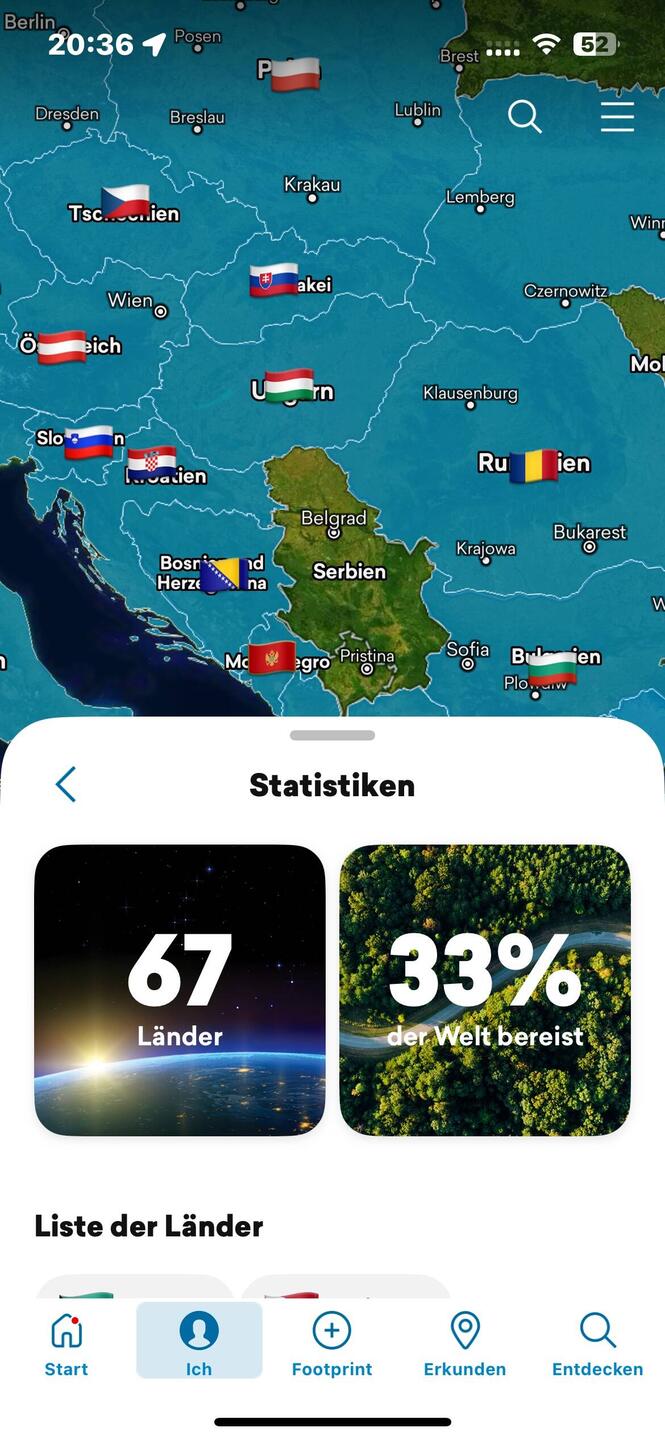665x1440 pixels.
Task: Tap the sheet drag handle
Action: (x=332, y=736)
